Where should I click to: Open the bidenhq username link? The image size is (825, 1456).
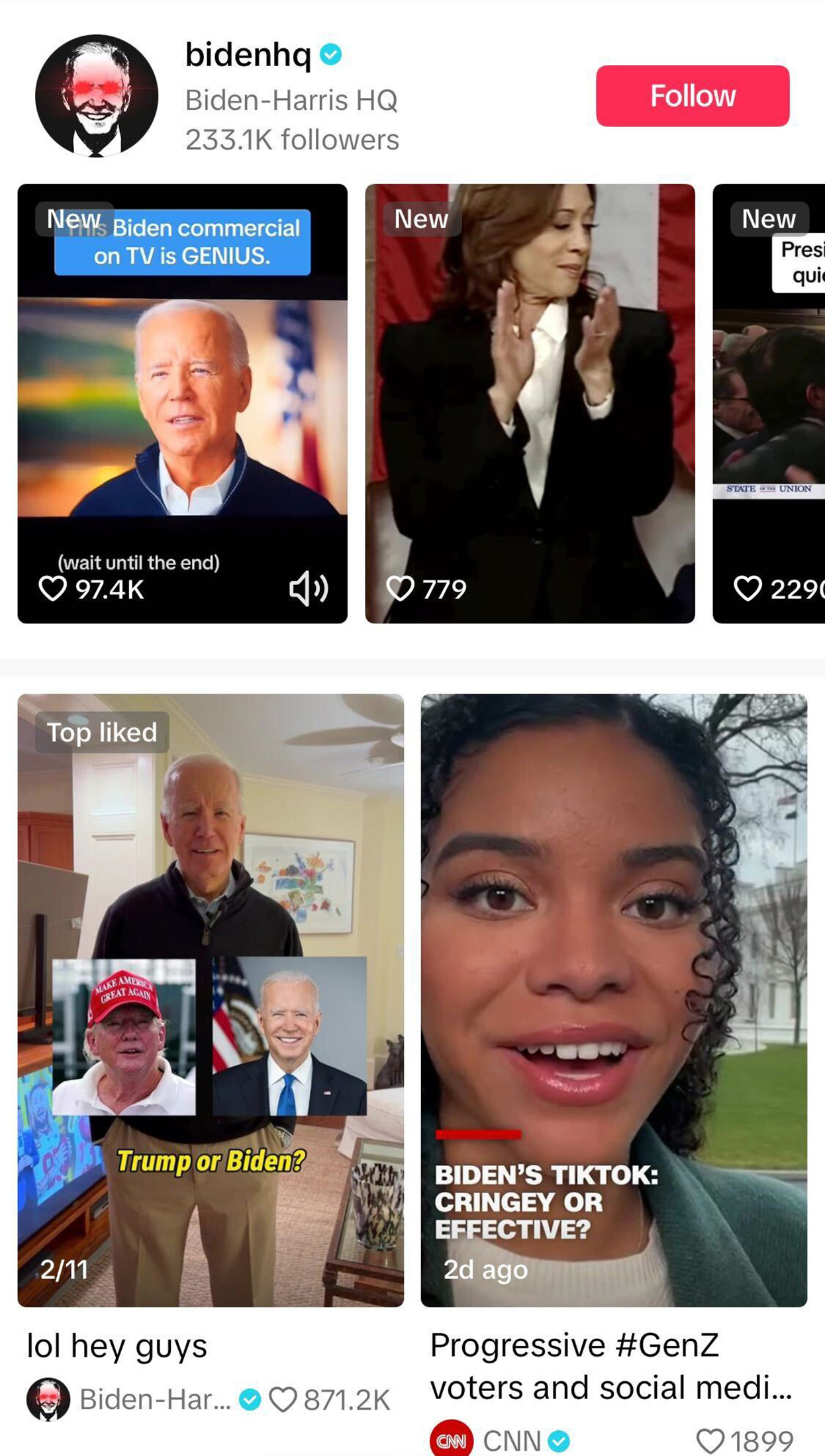coord(248,54)
